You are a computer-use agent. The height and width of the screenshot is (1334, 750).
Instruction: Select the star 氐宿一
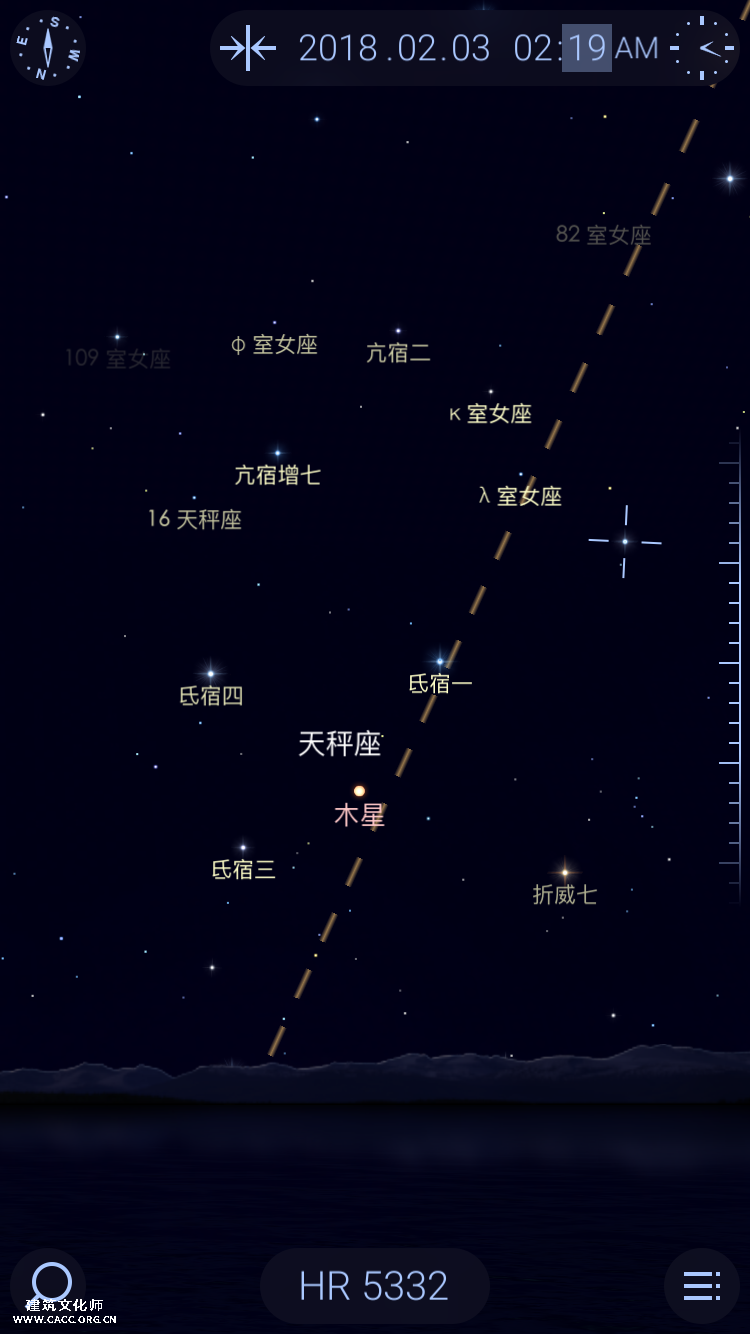[x=439, y=662]
